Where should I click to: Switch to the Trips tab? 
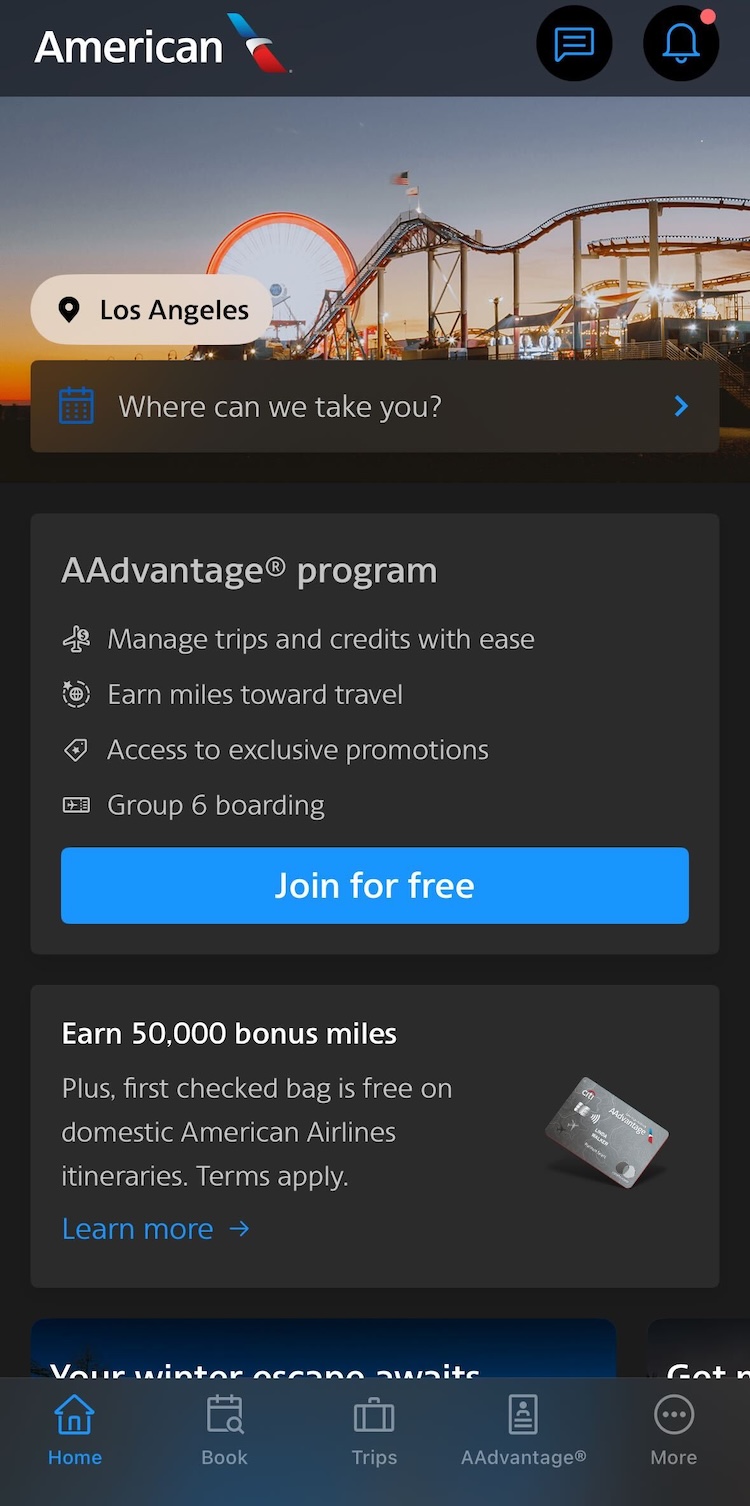coord(374,1430)
